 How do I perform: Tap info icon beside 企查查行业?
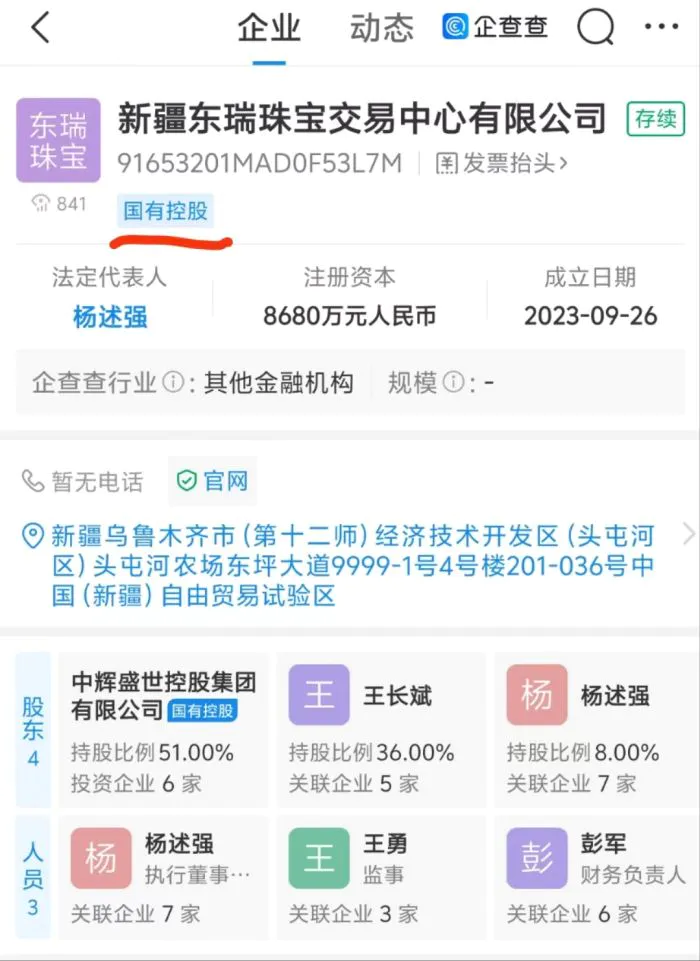coord(173,383)
